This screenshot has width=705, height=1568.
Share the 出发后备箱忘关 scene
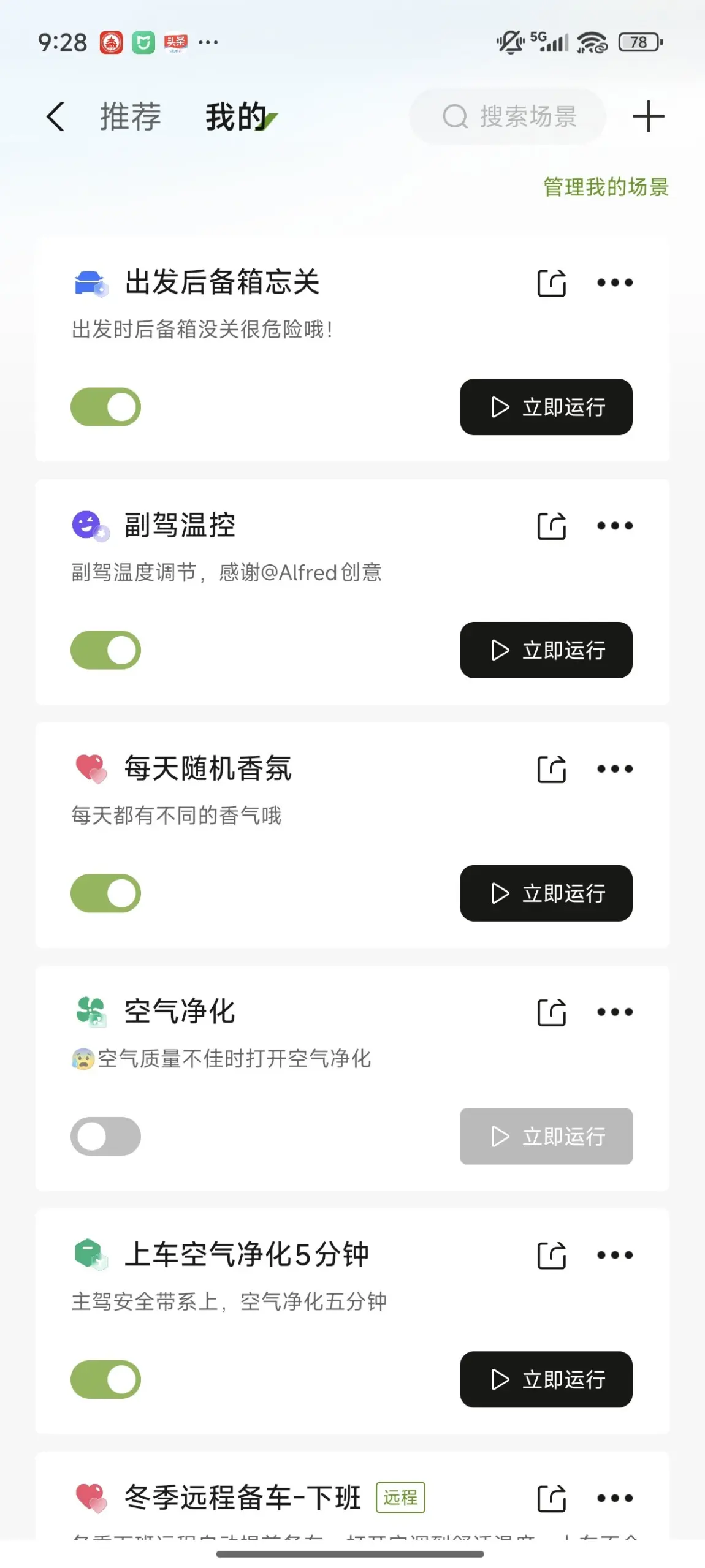(x=551, y=282)
